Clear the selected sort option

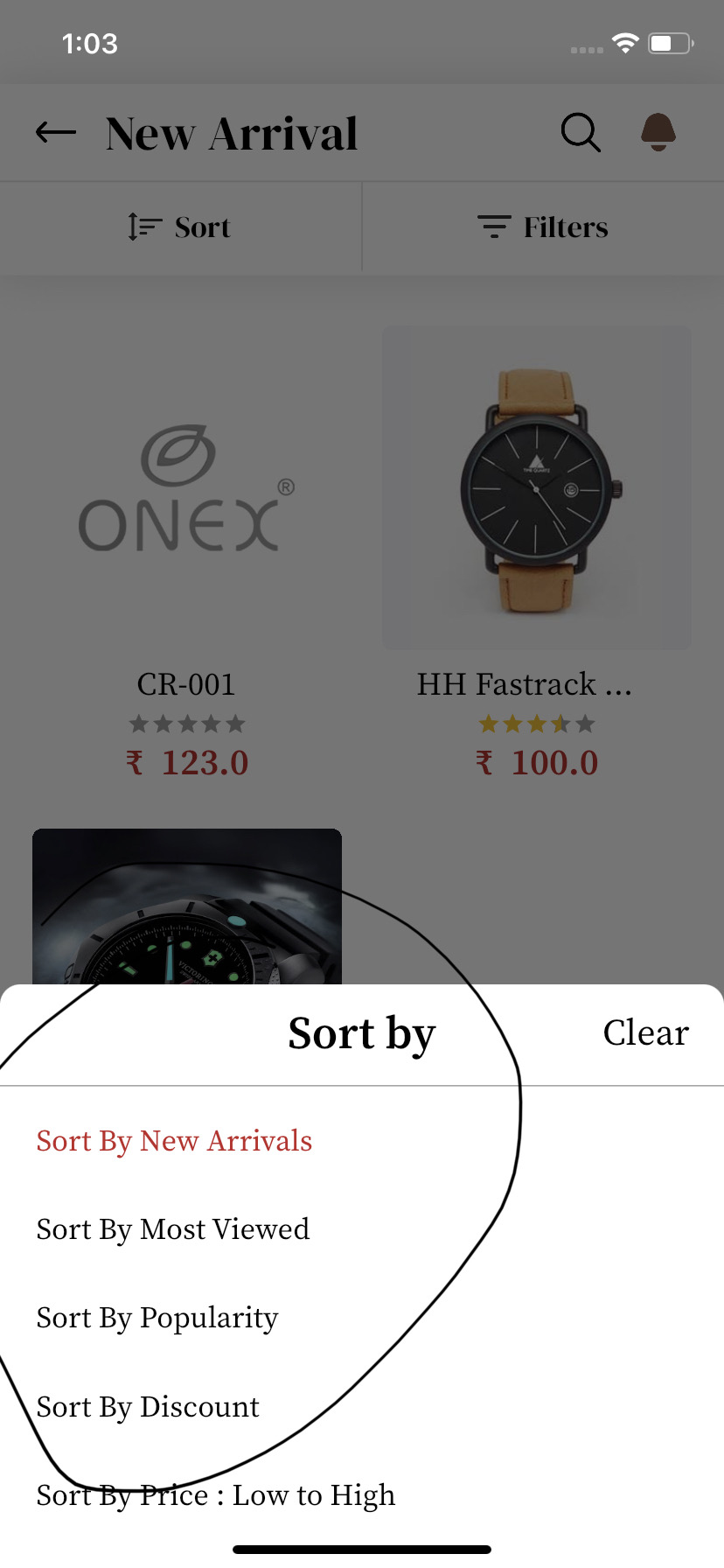coord(645,1033)
